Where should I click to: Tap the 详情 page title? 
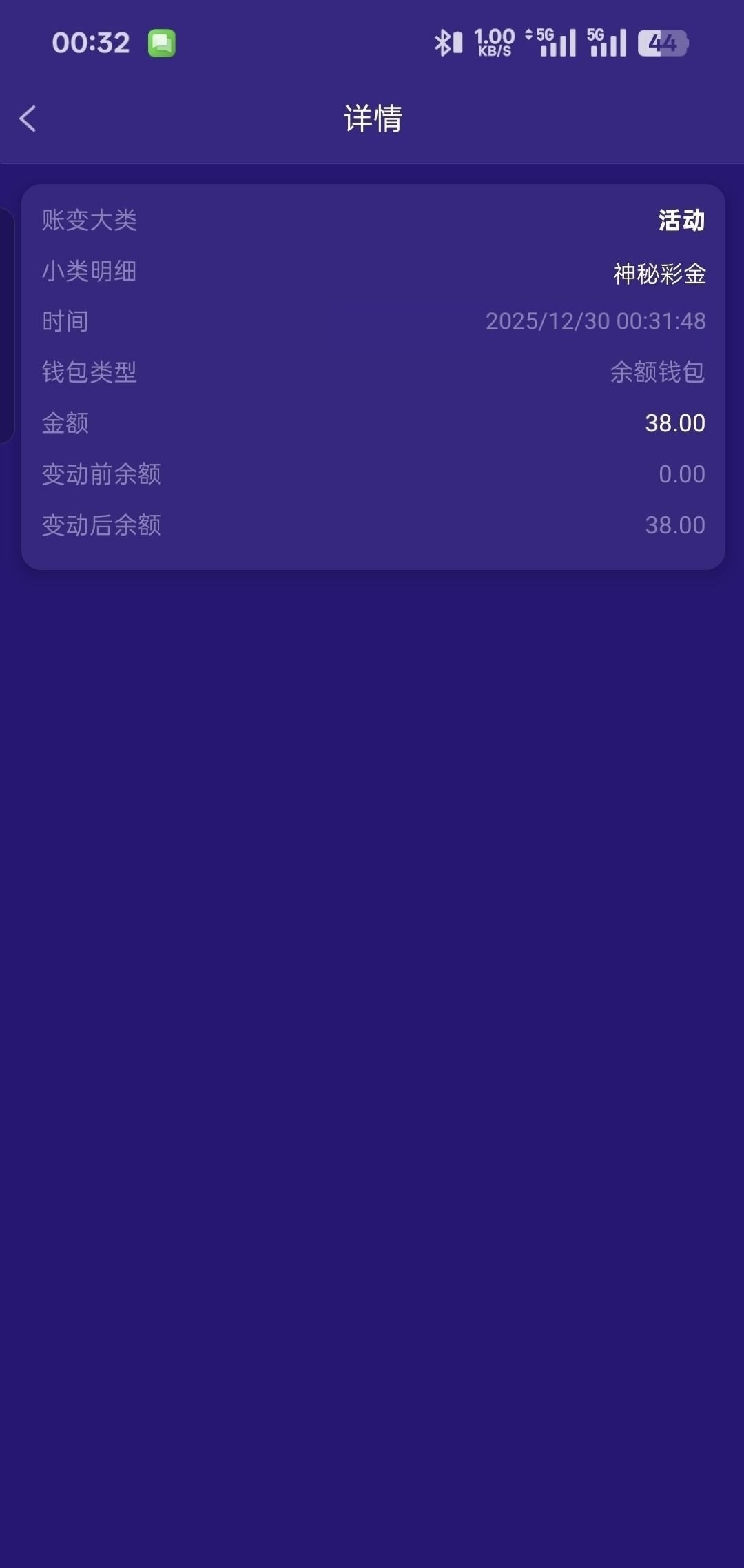(x=372, y=119)
